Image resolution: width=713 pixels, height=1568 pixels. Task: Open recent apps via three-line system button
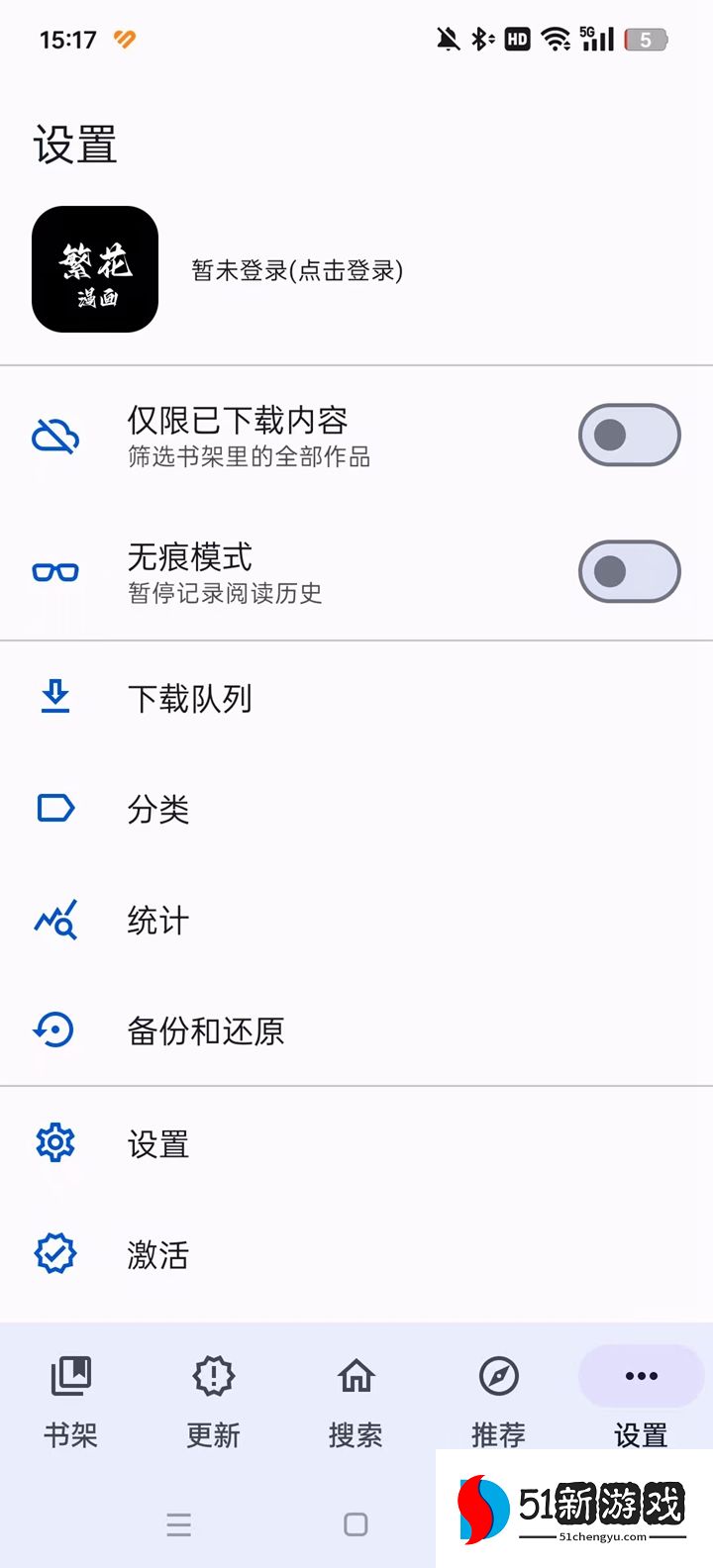[179, 1524]
